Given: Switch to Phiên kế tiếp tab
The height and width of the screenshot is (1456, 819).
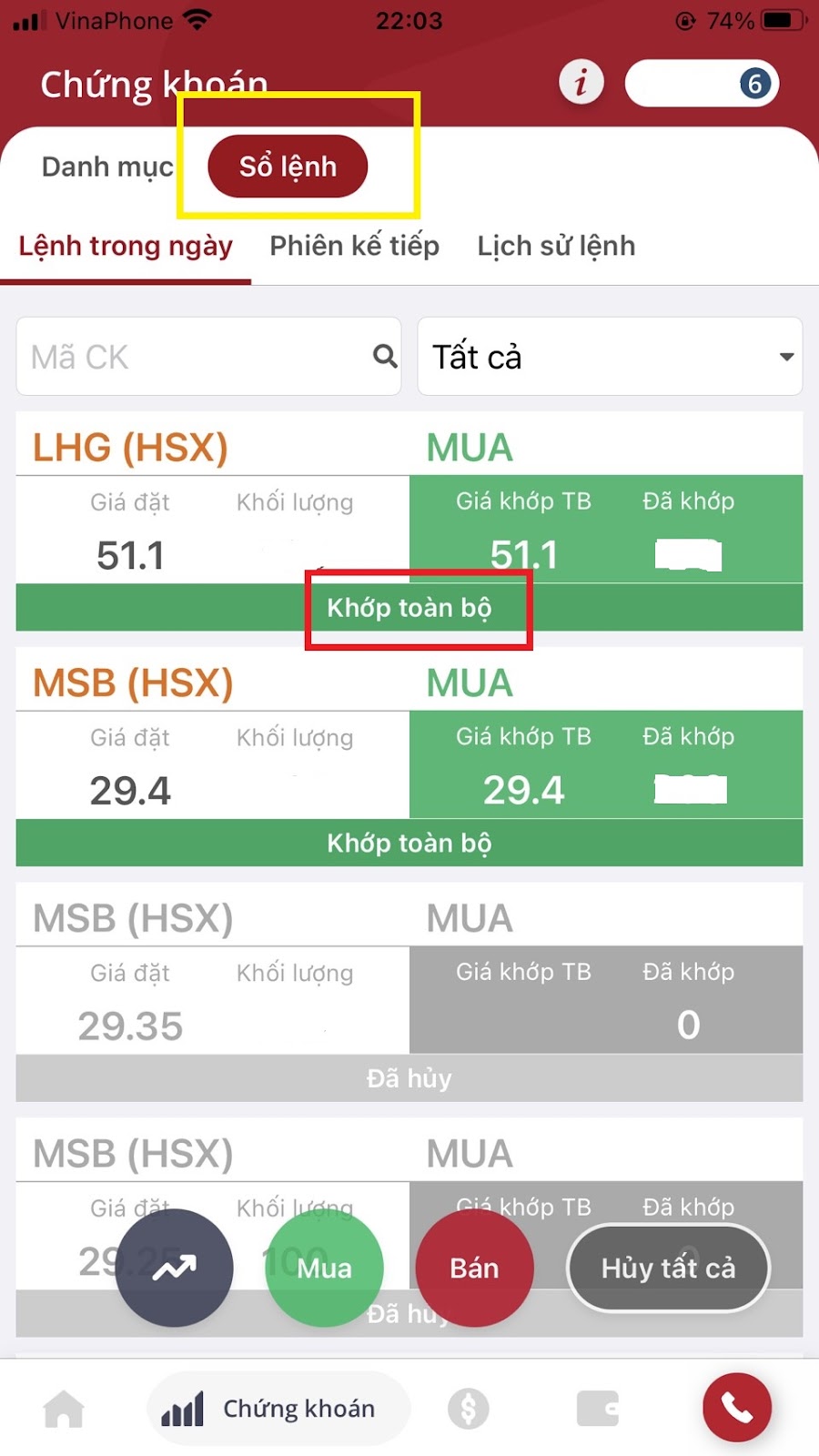Looking at the screenshot, I should [x=354, y=246].
